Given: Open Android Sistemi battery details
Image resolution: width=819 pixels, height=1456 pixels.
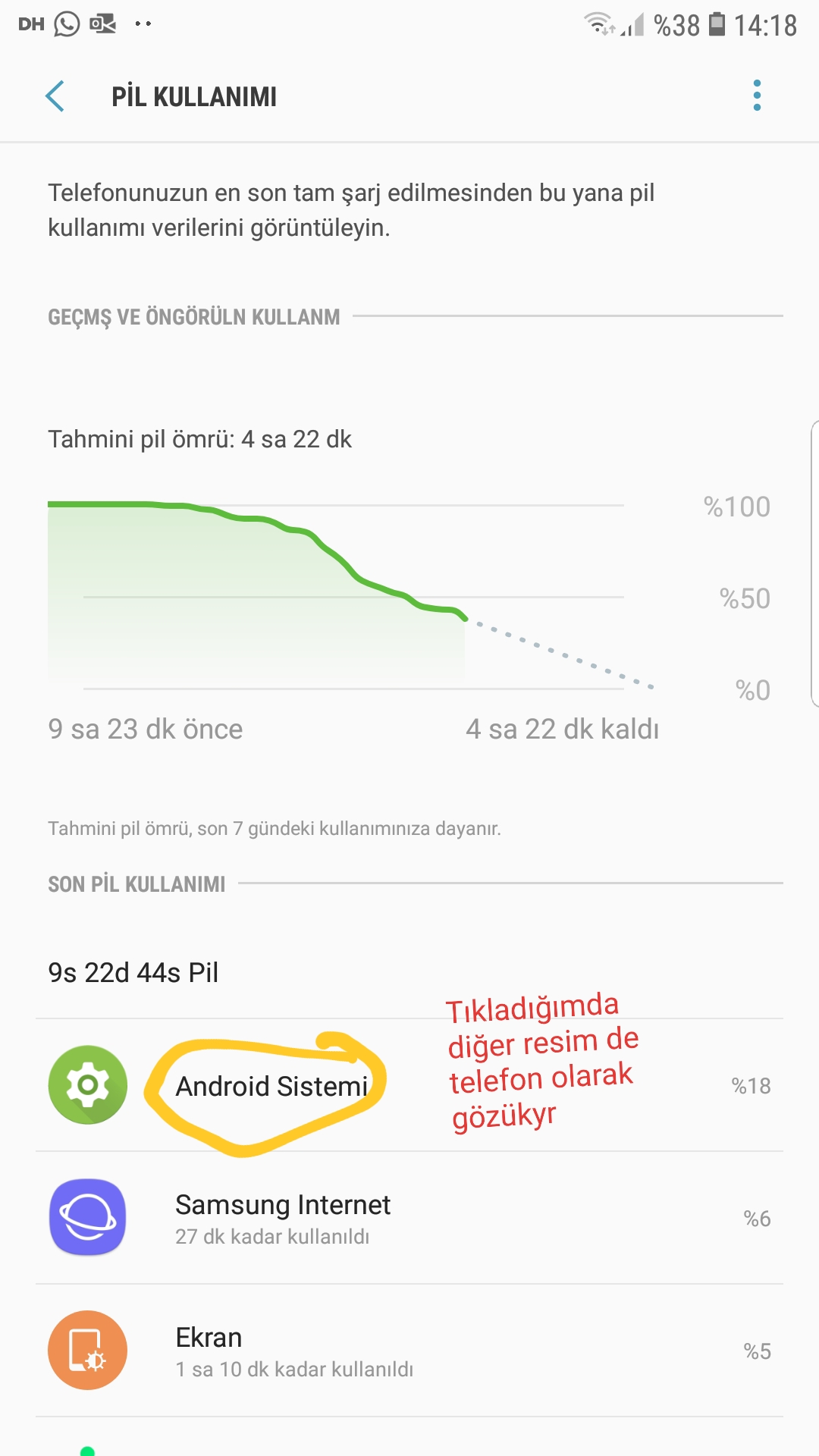Looking at the screenshot, I should [409, 1085].
